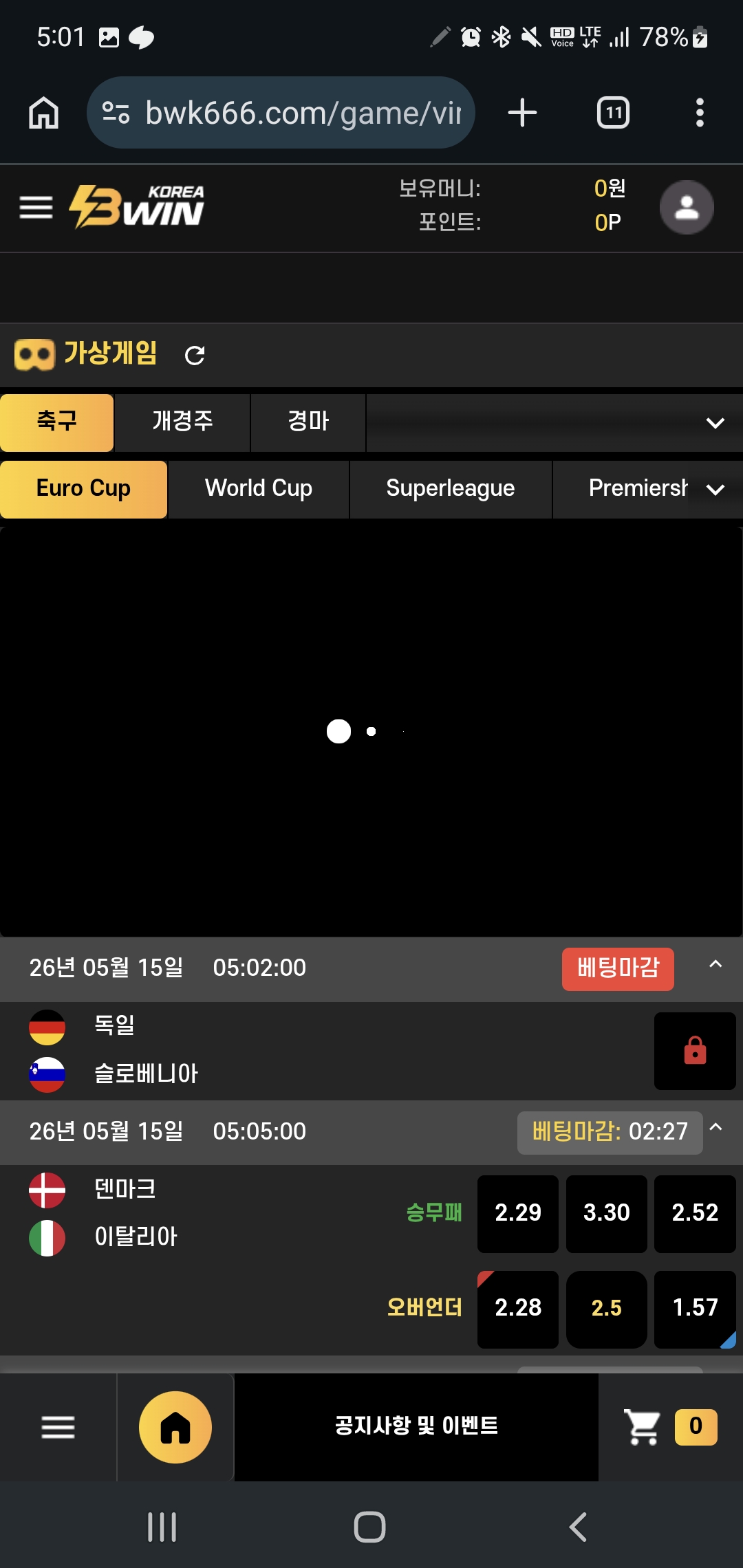Pick the 2.29 home win odds

click(x=518, y=1214)
